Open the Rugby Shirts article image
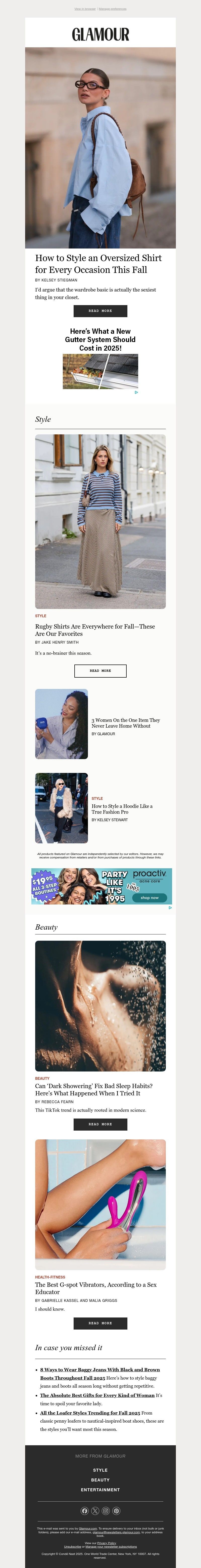The image size is (201, 1568). (100, 521)
